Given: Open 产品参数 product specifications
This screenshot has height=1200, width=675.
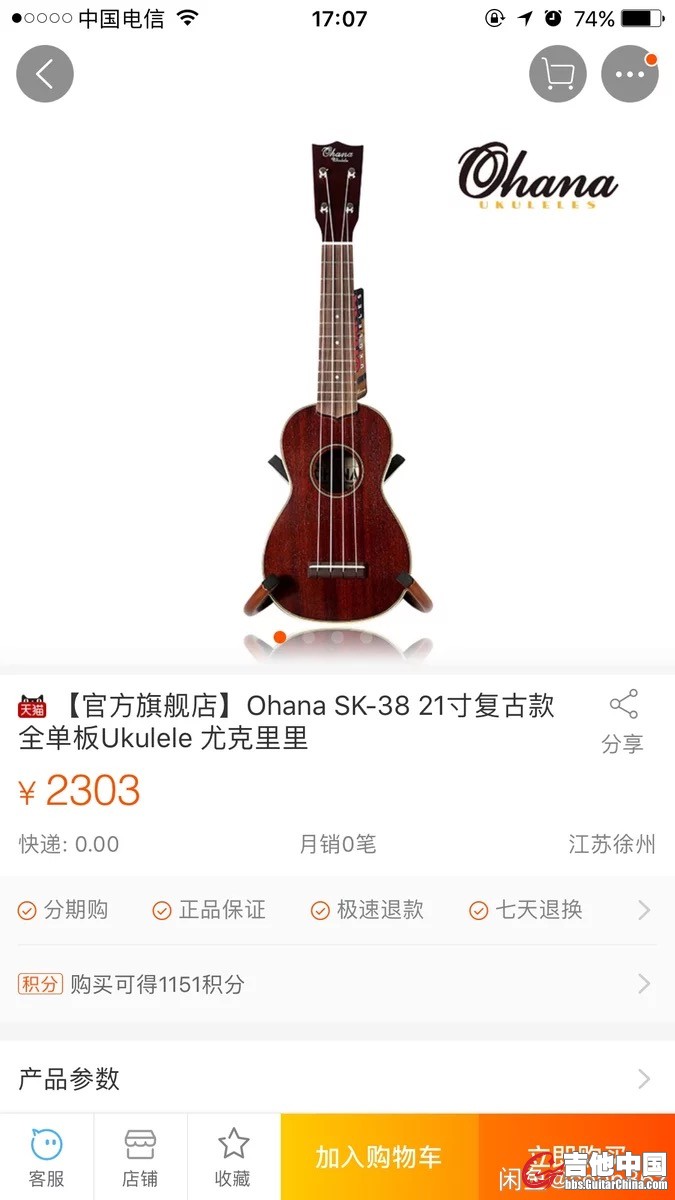Looking at the screenshot, I should (337, 1078).
